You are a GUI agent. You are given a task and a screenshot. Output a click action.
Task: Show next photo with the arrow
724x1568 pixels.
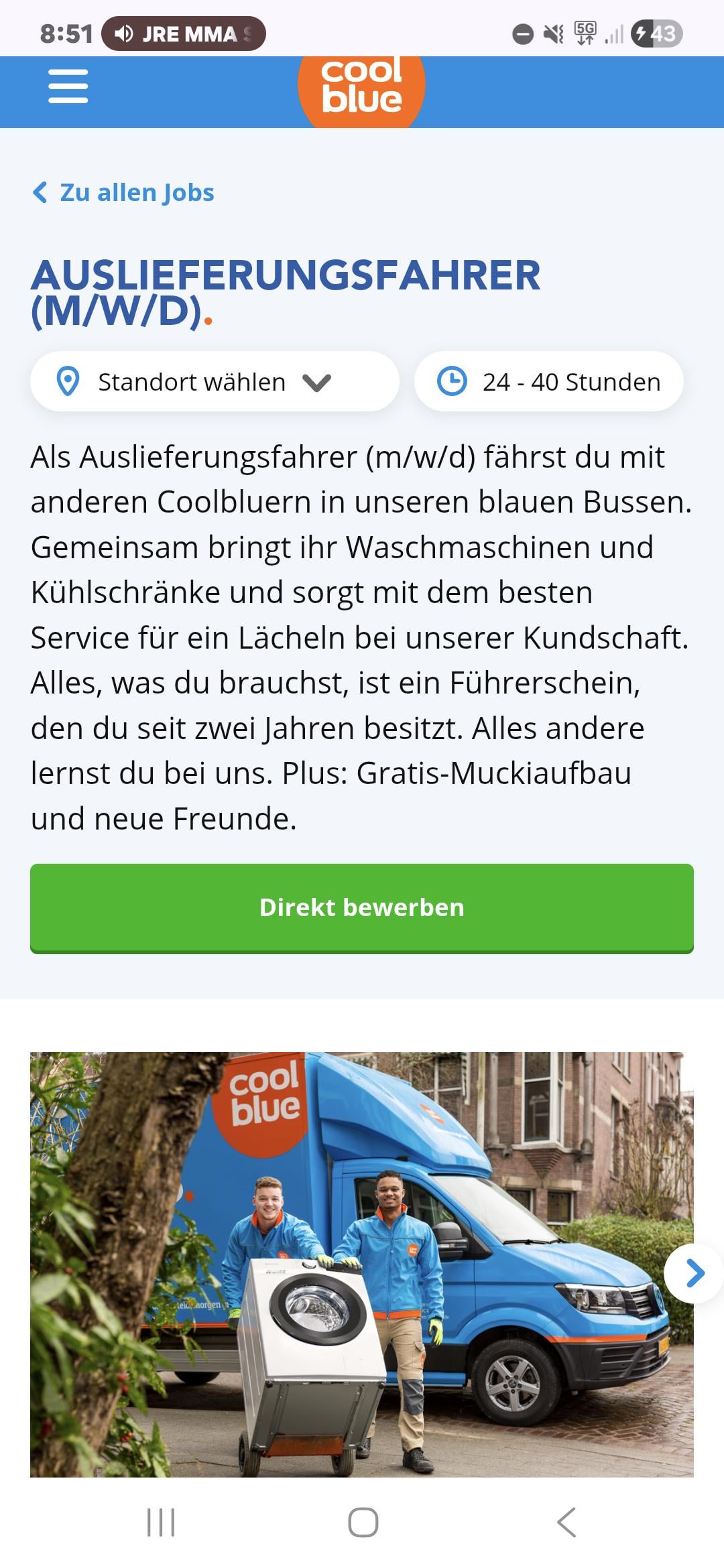pyautogui.click(x=695, y=1273)
